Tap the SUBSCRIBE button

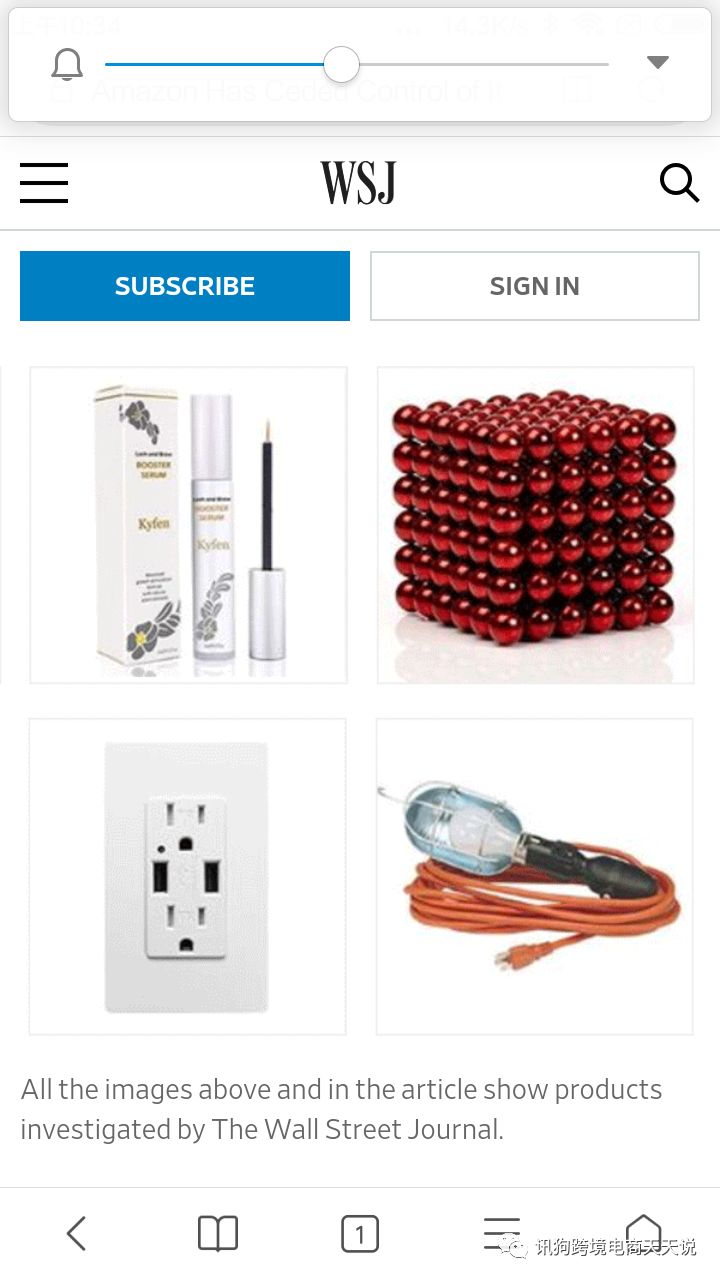point(185,286)
